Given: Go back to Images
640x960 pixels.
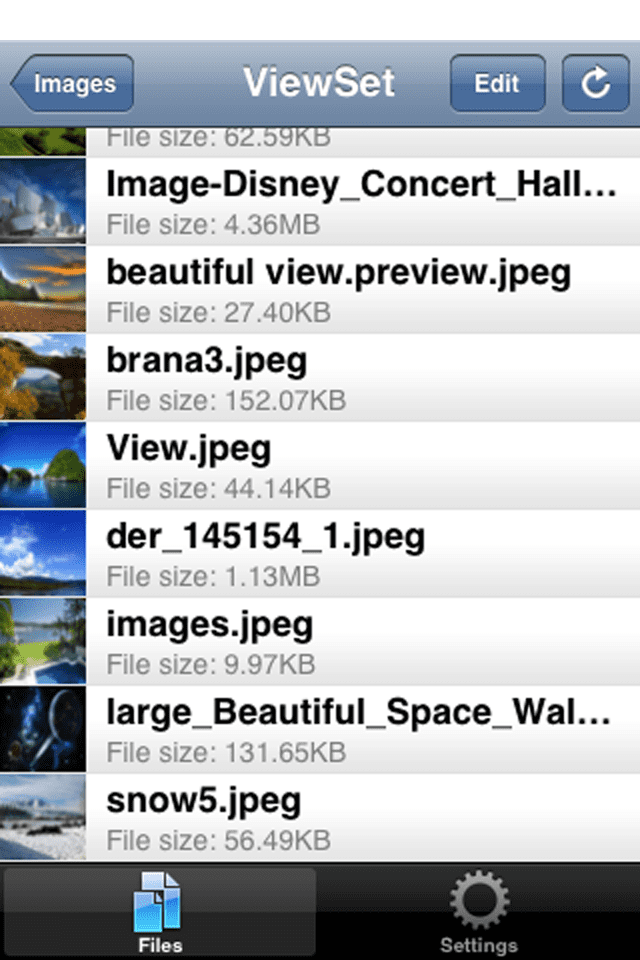Looking at the screenshot, I should coord(72,83).
